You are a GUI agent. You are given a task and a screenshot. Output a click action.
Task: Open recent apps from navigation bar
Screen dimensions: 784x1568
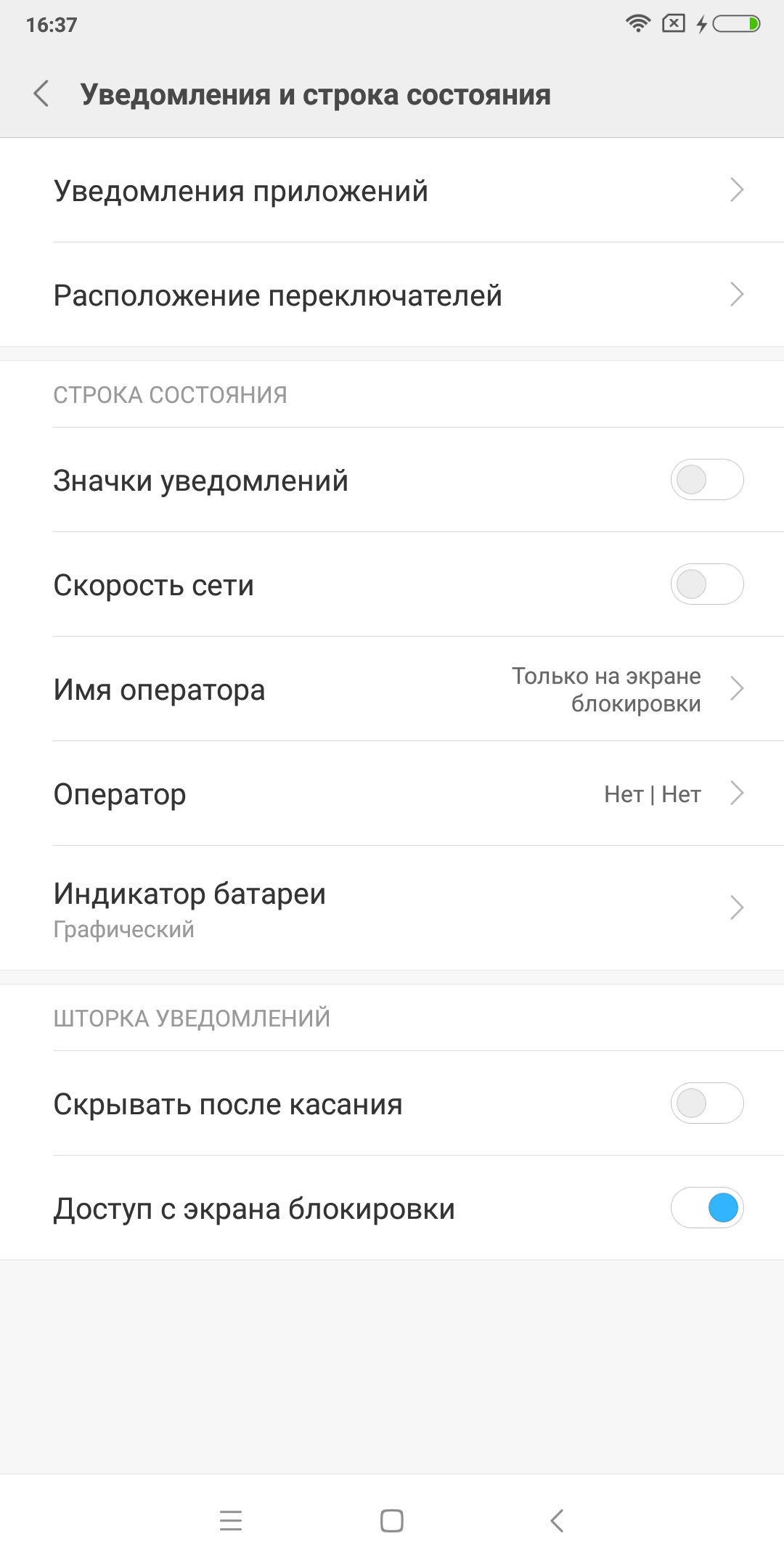(231, 1521)
